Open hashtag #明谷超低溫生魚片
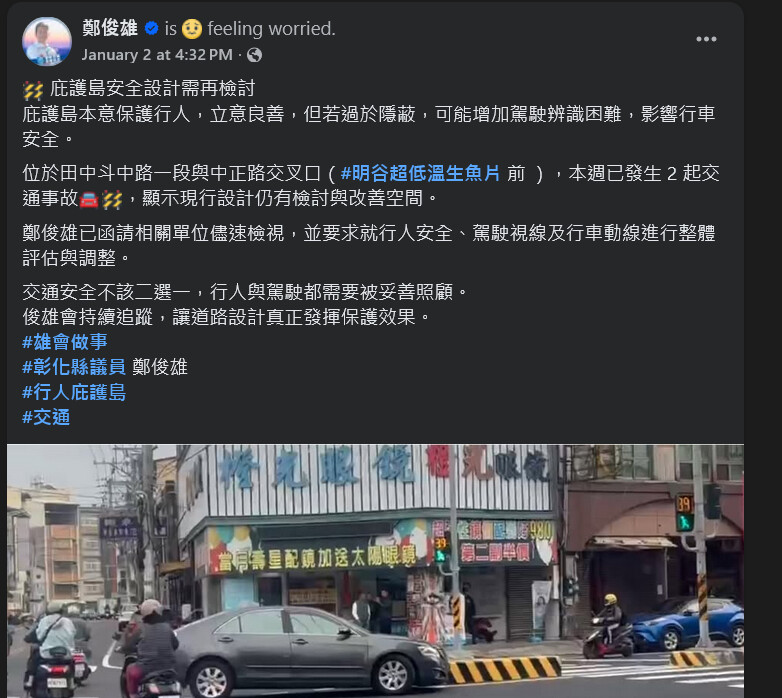This screenshot has height=698, width=782. pyautogui.click(x=420, y=173)
